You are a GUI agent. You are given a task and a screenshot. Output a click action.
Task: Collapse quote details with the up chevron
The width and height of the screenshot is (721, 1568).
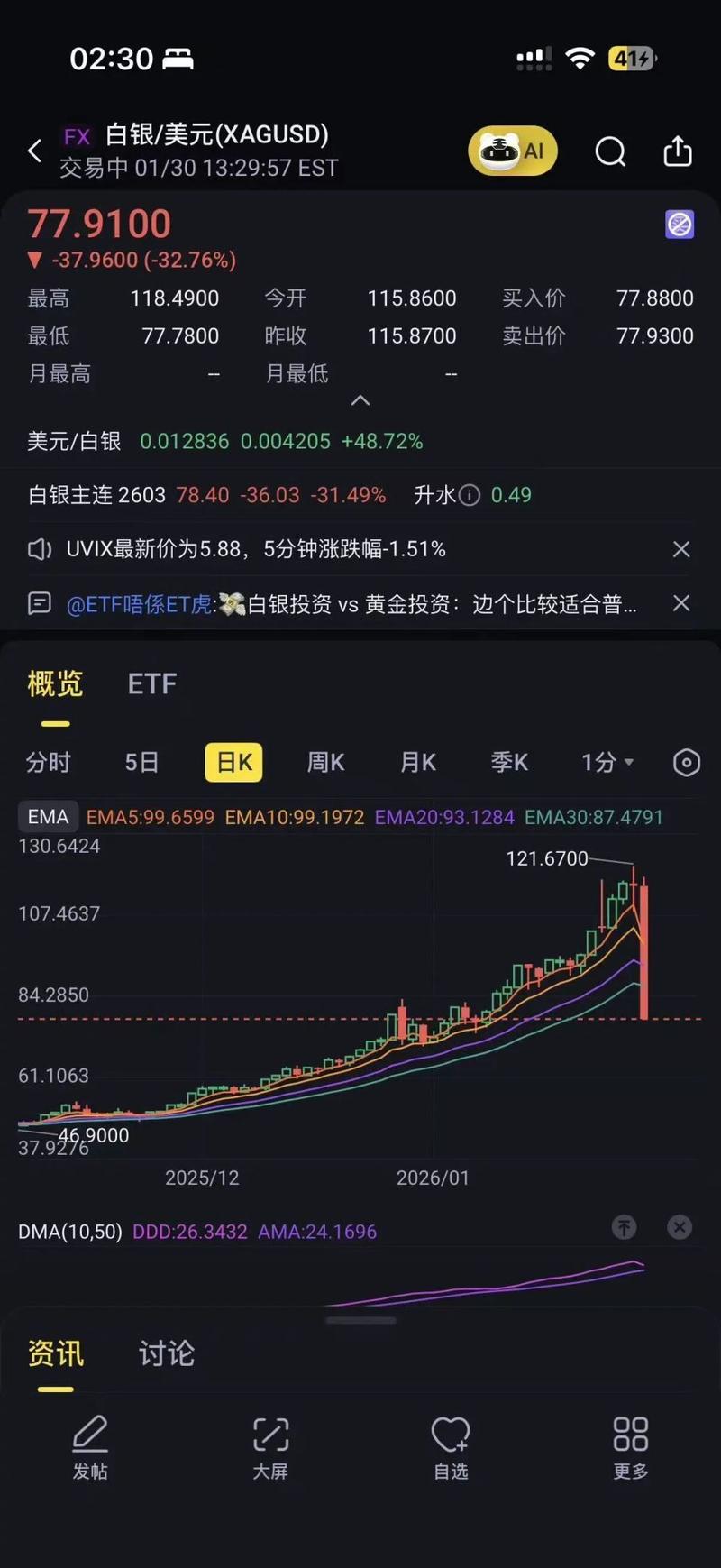360,399
